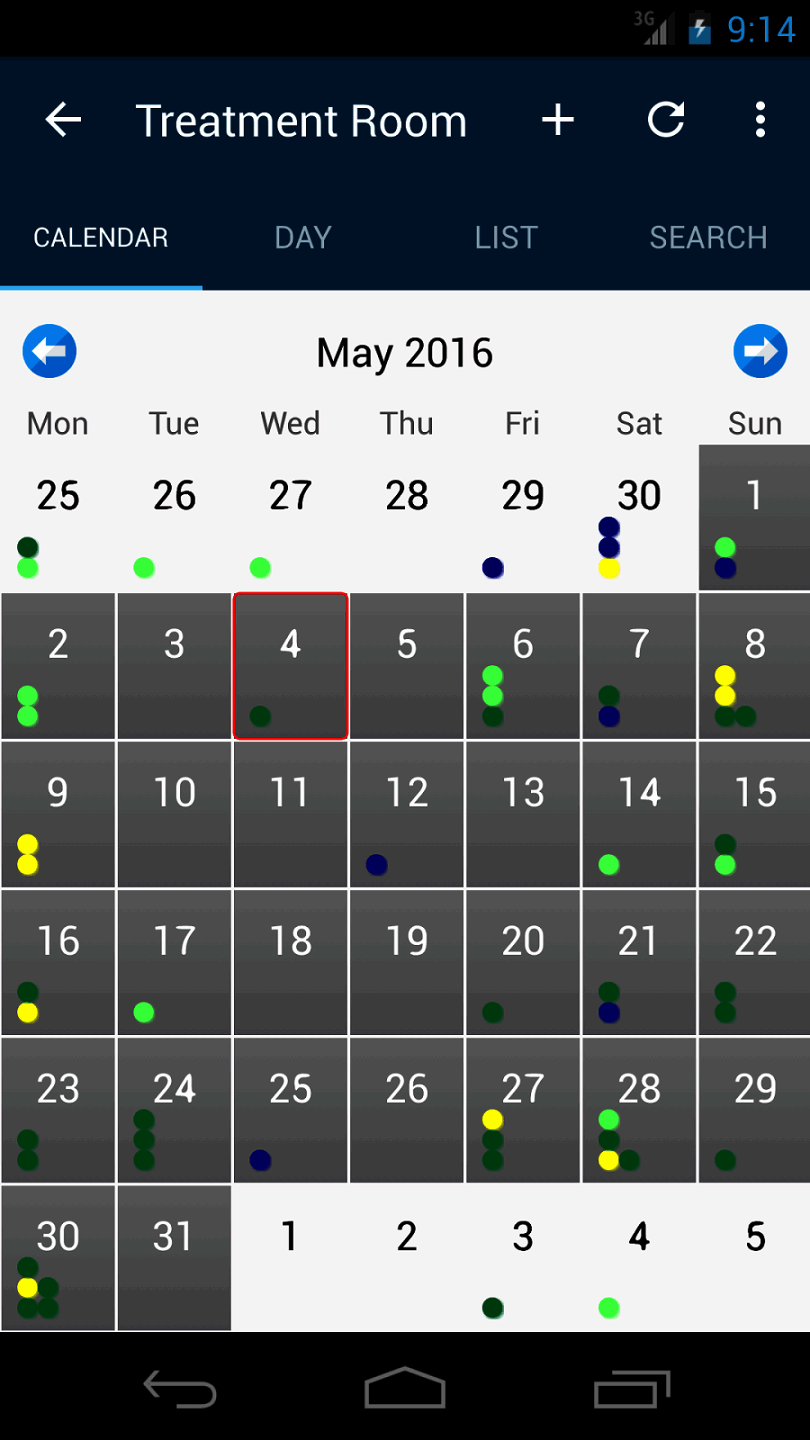
Task: Tap the system home button
Action: pos(404,1388)
